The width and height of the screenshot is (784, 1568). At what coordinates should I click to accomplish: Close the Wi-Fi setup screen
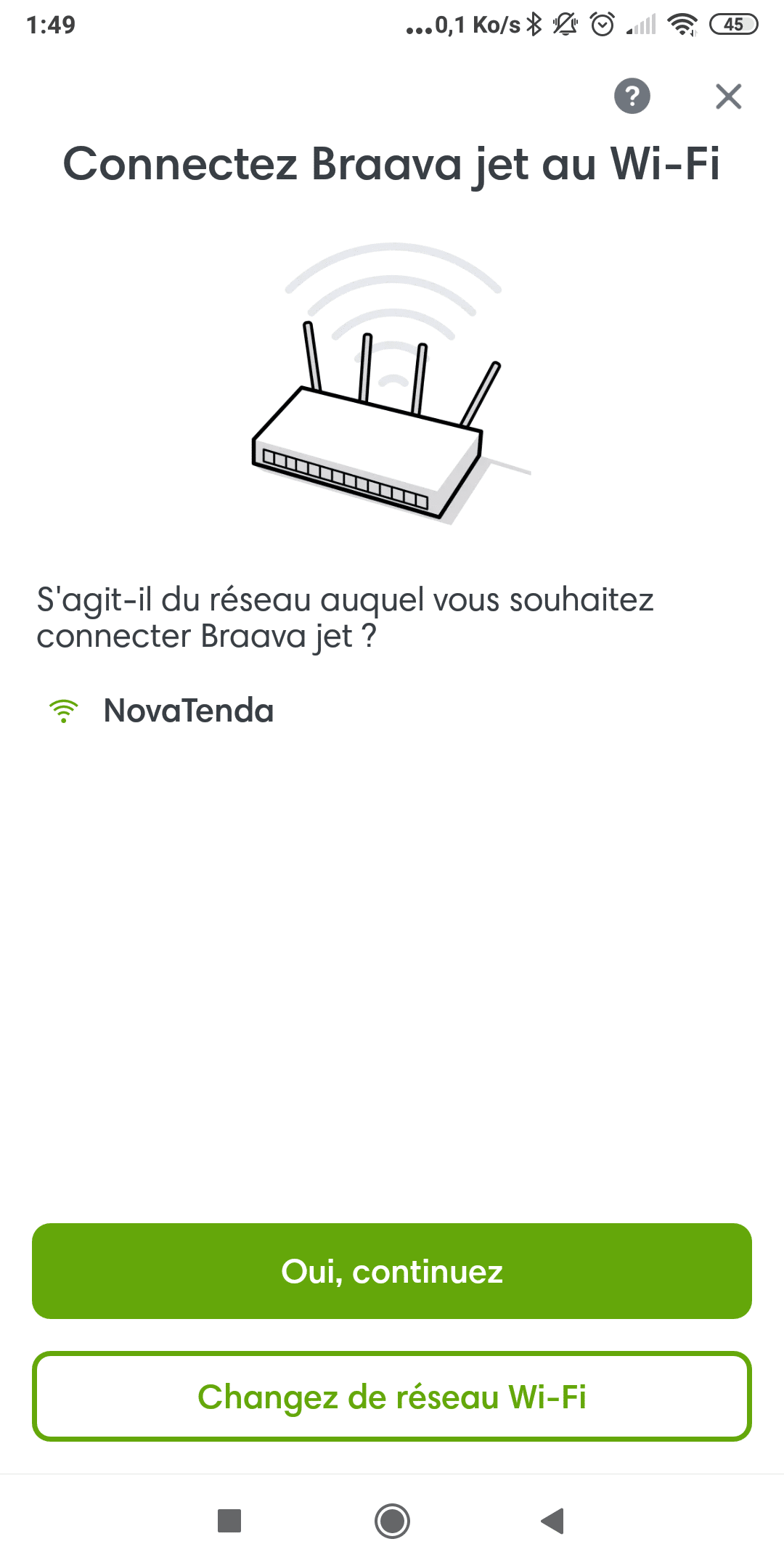point(728,96)
